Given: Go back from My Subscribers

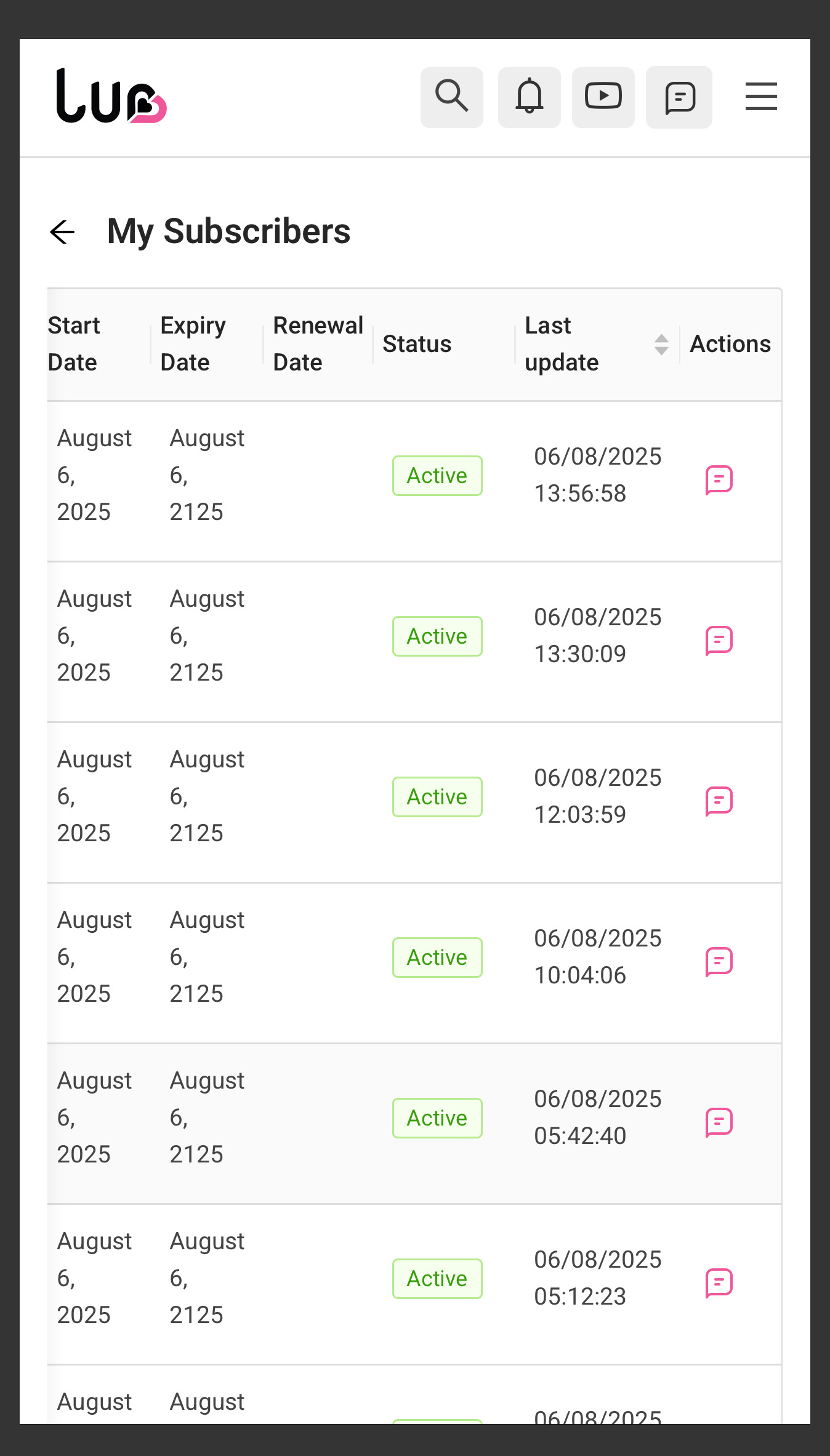Looking at the screenshot, I should pyautogui.click(x=62, y=232).
